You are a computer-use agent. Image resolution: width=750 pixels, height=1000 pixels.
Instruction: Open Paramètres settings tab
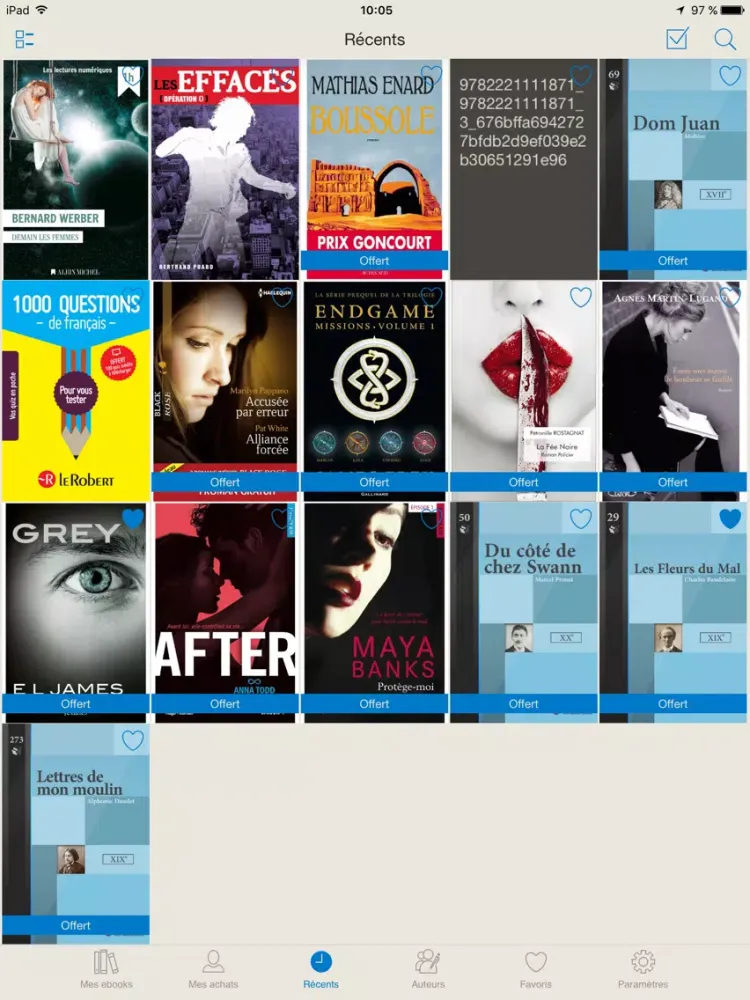point(643,970)
